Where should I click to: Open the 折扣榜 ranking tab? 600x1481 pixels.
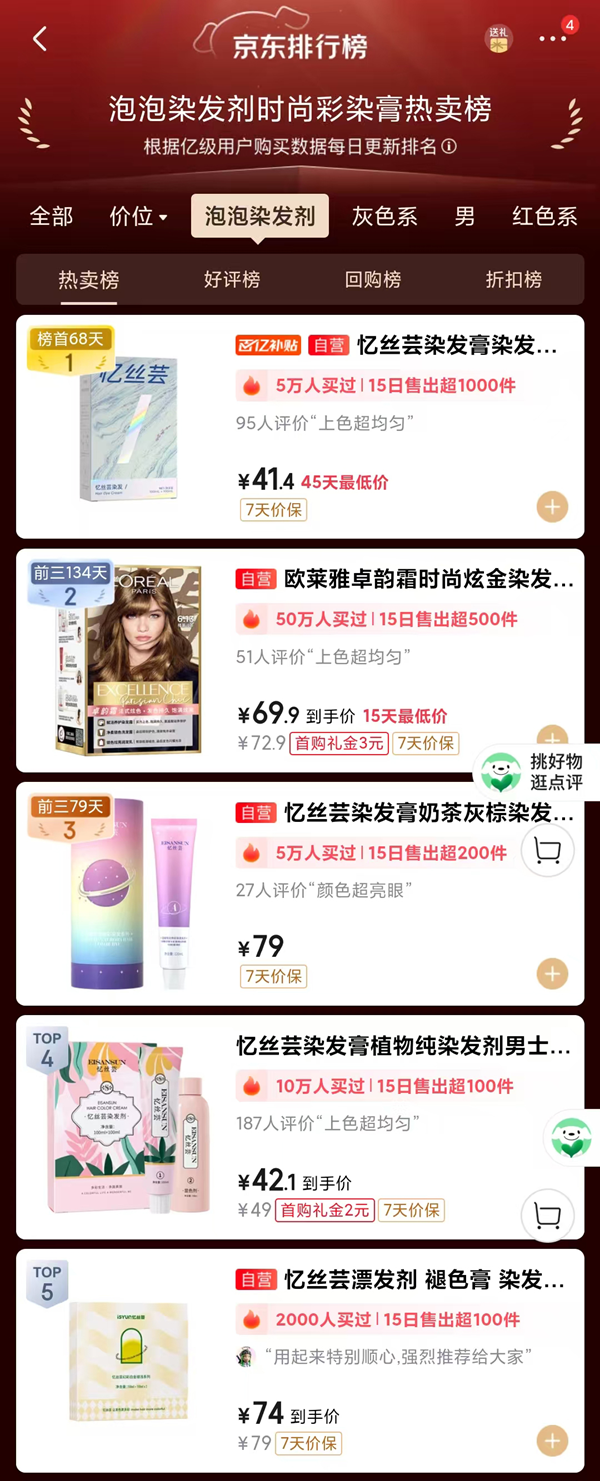tap(513, 280)
